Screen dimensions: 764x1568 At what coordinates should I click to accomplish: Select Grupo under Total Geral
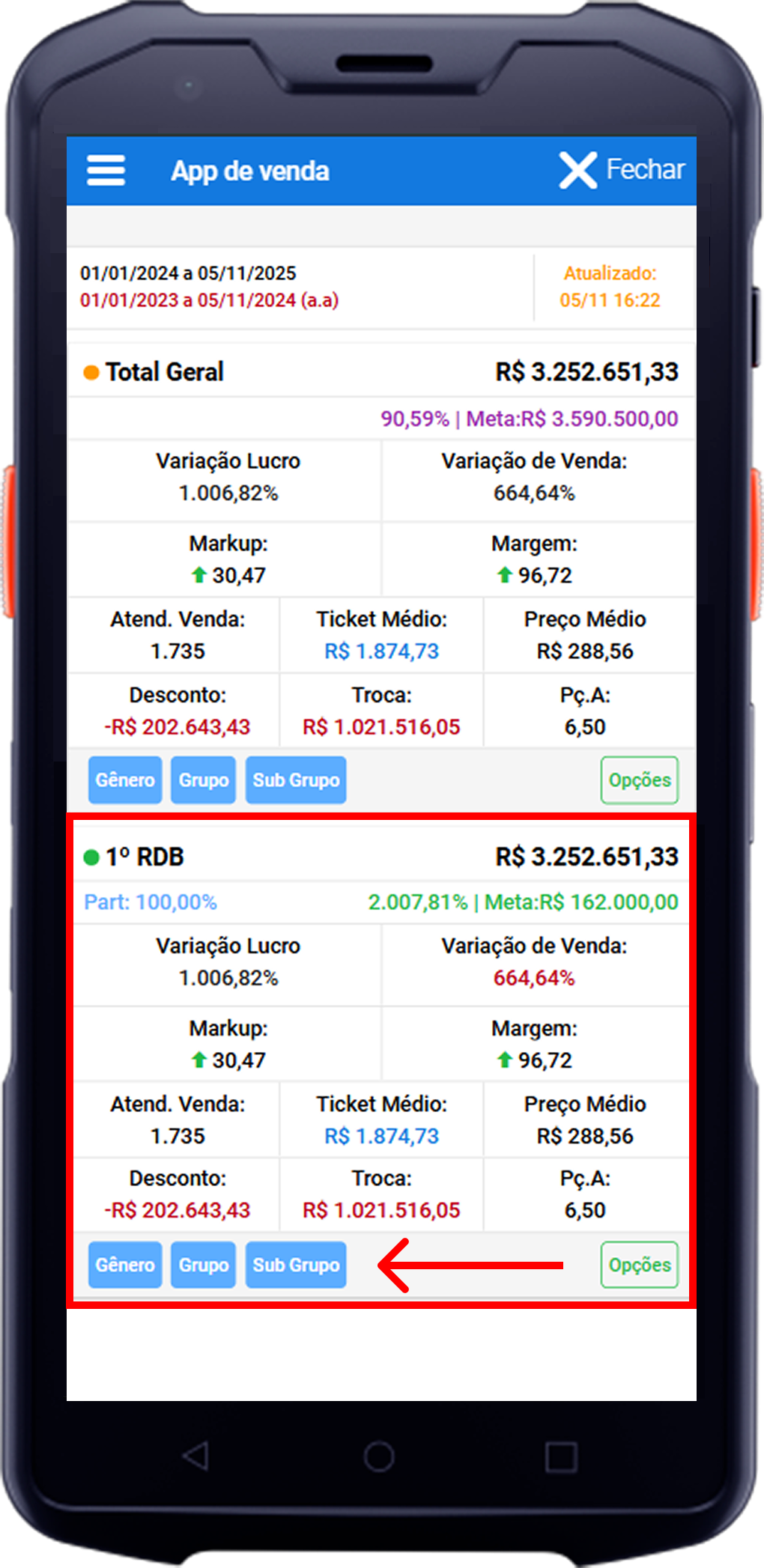pyautogui.click(x=203, y=780)
